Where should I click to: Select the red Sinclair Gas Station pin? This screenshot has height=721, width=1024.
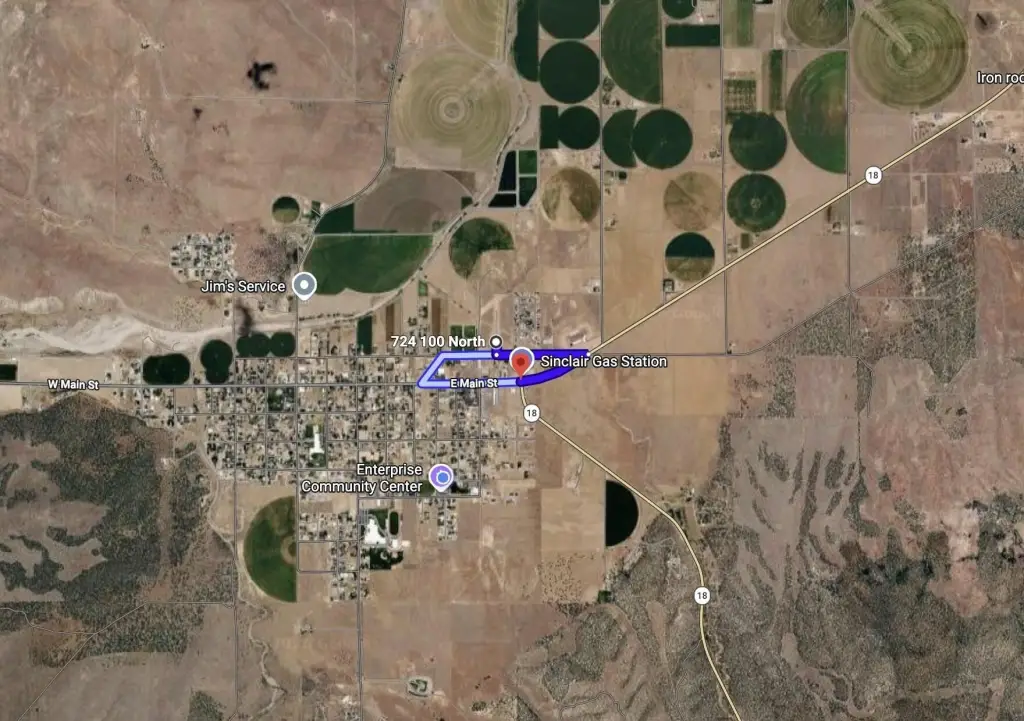coord(521,361)
